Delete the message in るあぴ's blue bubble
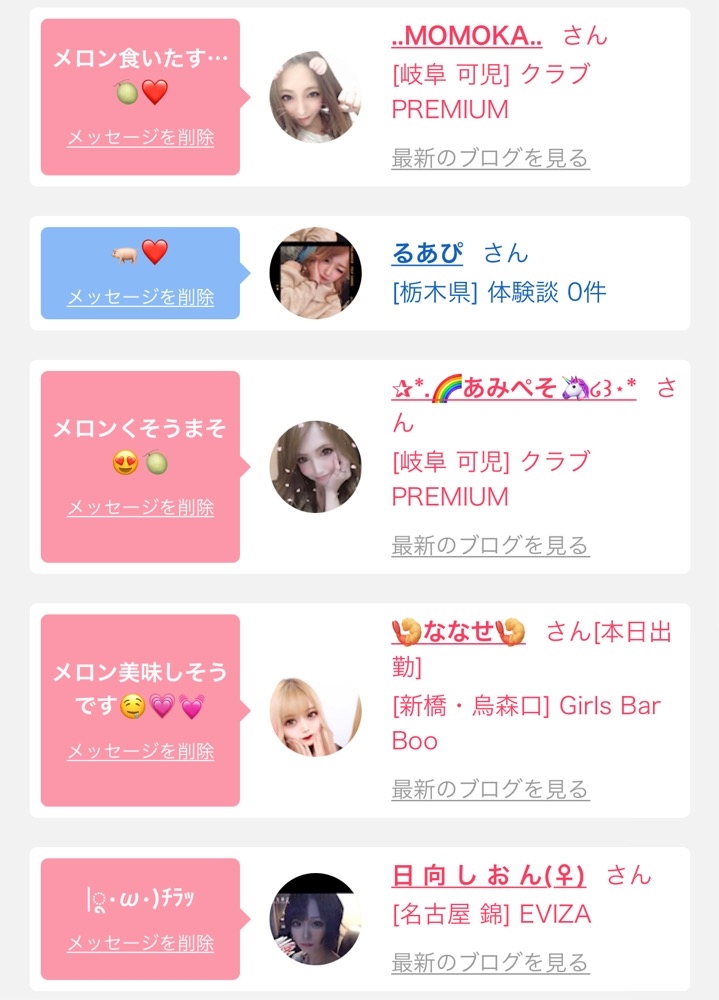Screen dimensions: 719x1000 [140, 297]
